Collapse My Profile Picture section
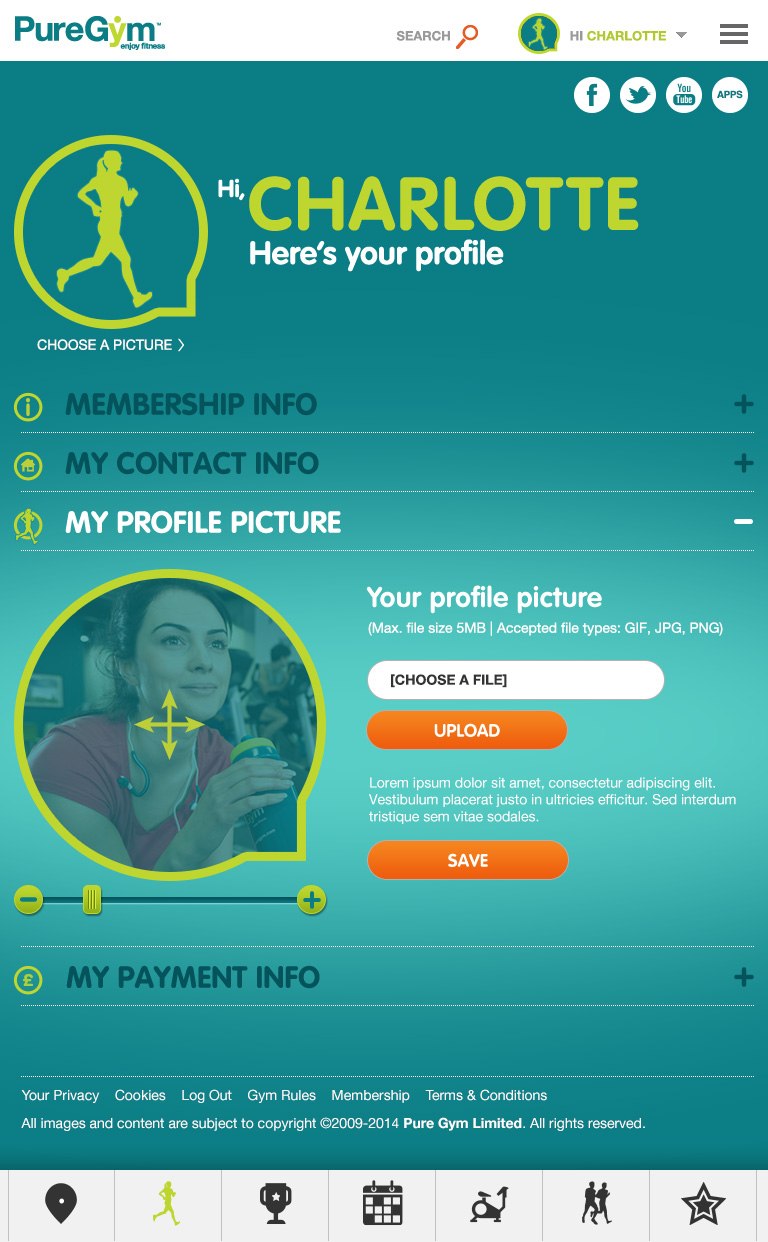 [x=743, y=521]
